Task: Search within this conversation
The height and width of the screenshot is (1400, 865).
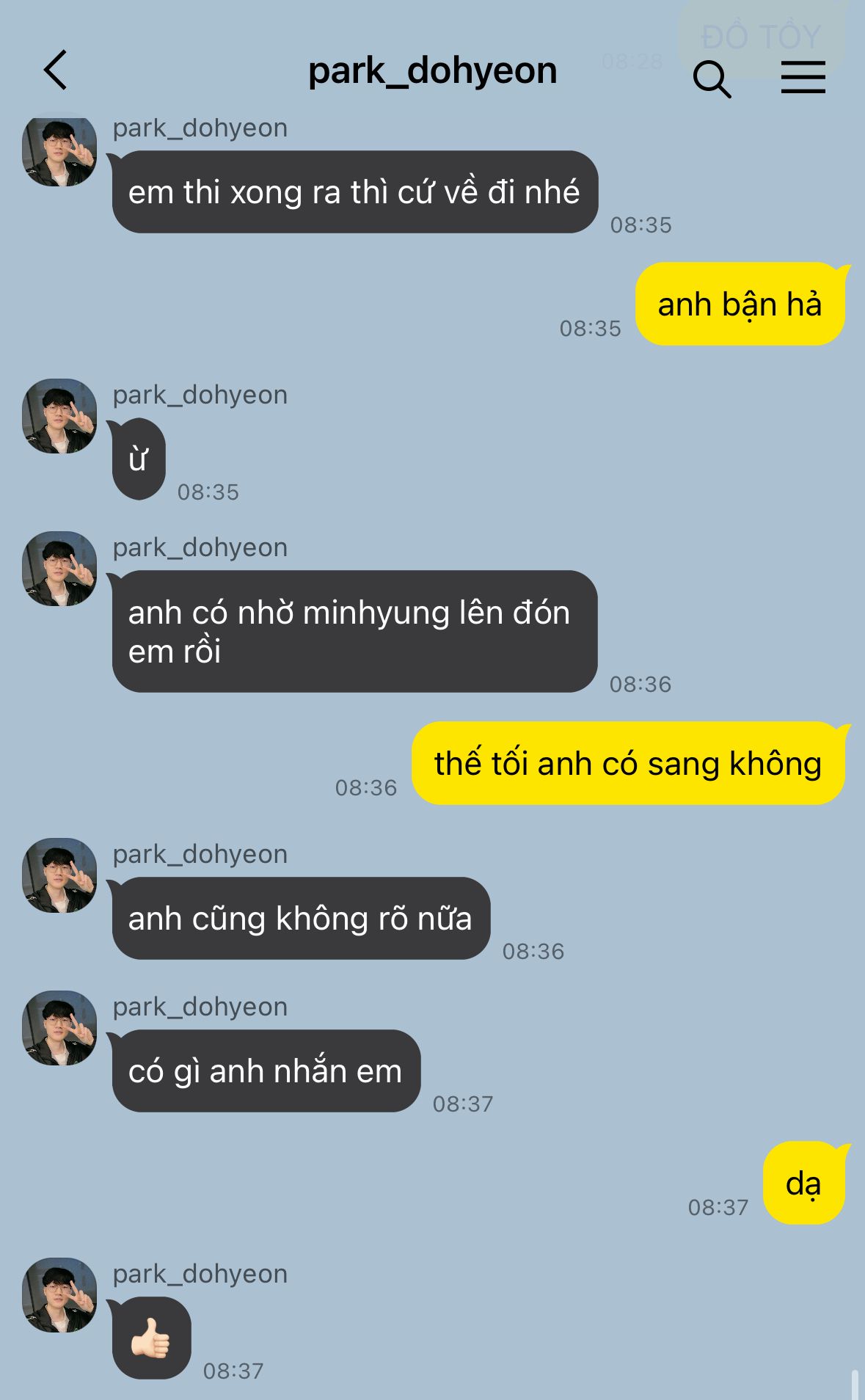Action: [712, 79]
